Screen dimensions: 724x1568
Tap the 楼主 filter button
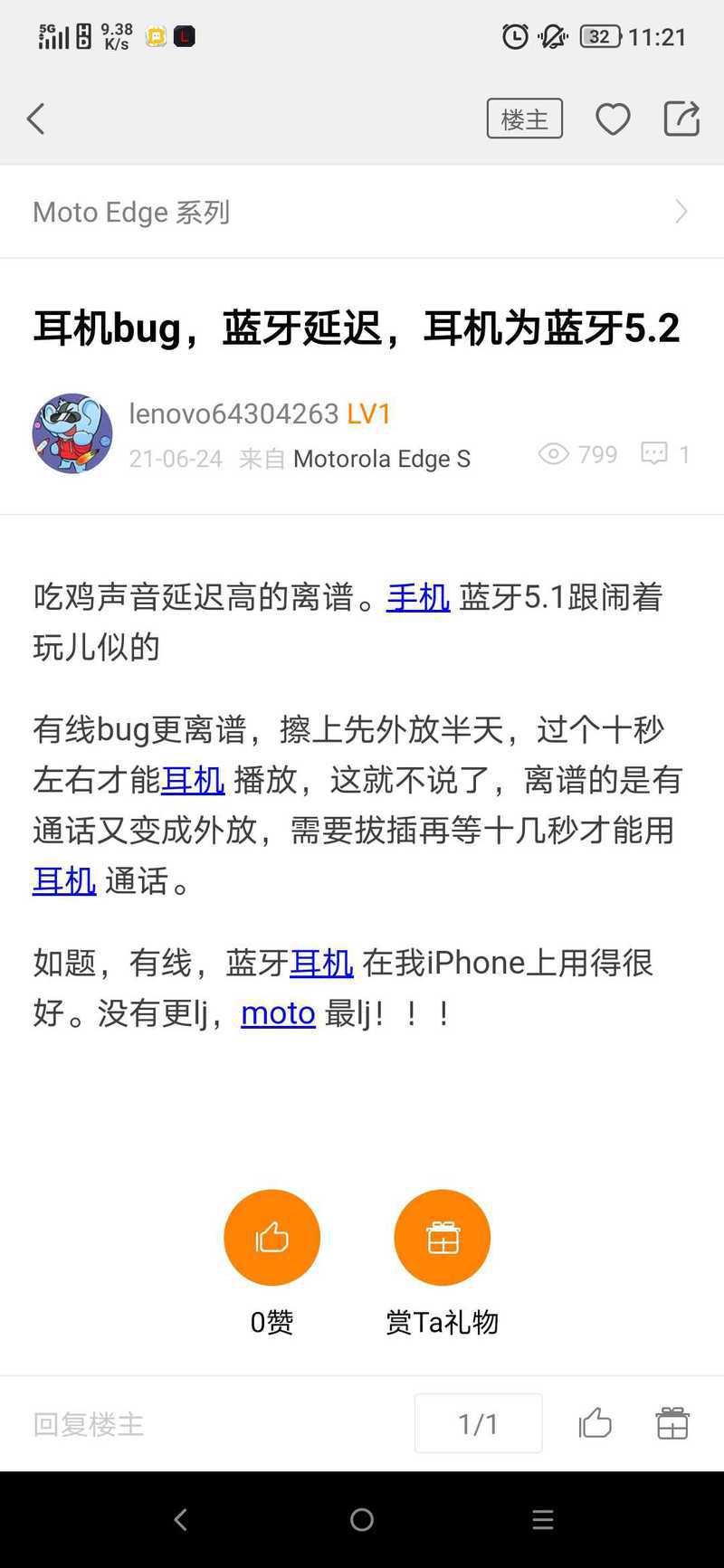coord(525,119)
